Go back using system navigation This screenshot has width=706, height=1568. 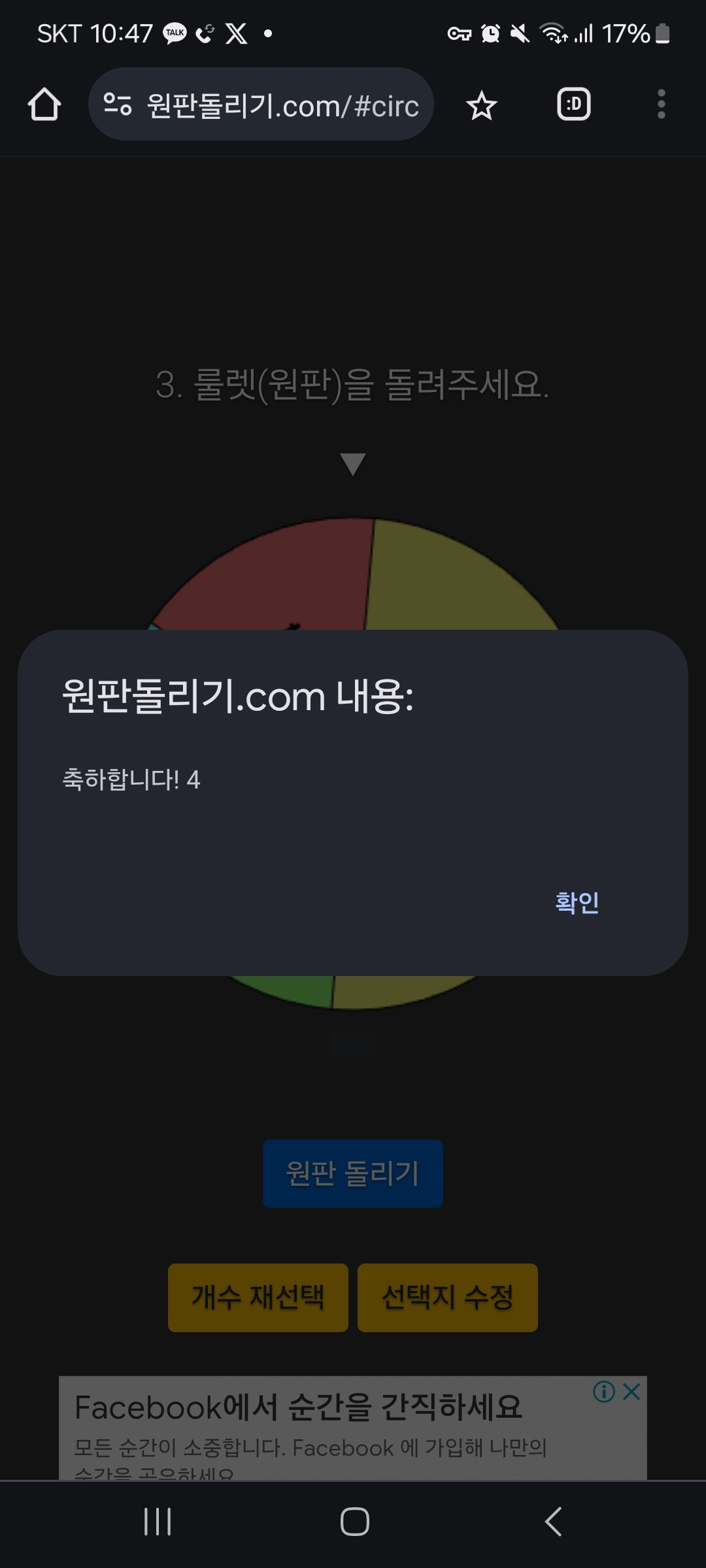553,1521
